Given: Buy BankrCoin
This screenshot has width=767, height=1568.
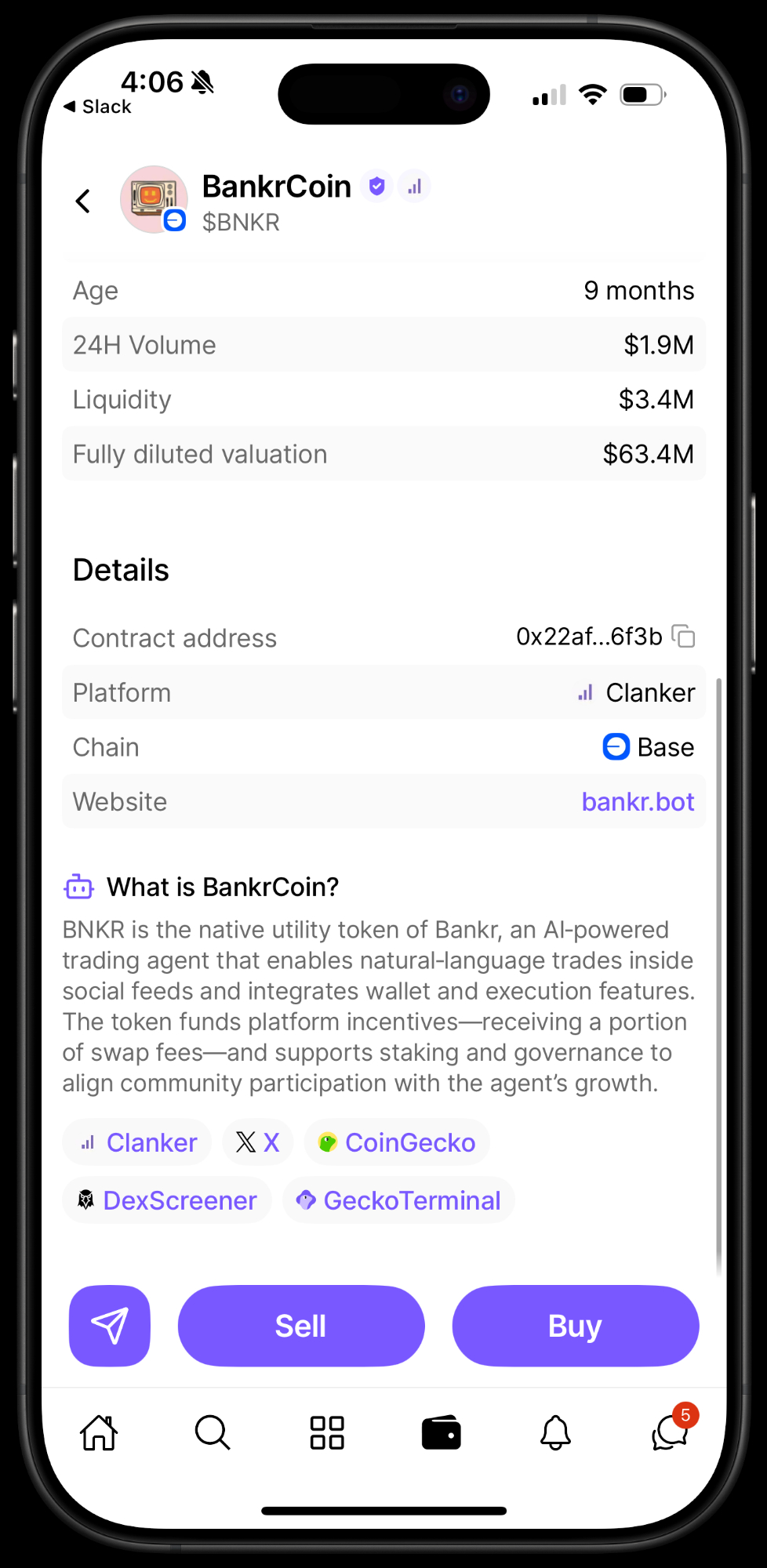Looking at the screenshot, I should pos(575,1326).
